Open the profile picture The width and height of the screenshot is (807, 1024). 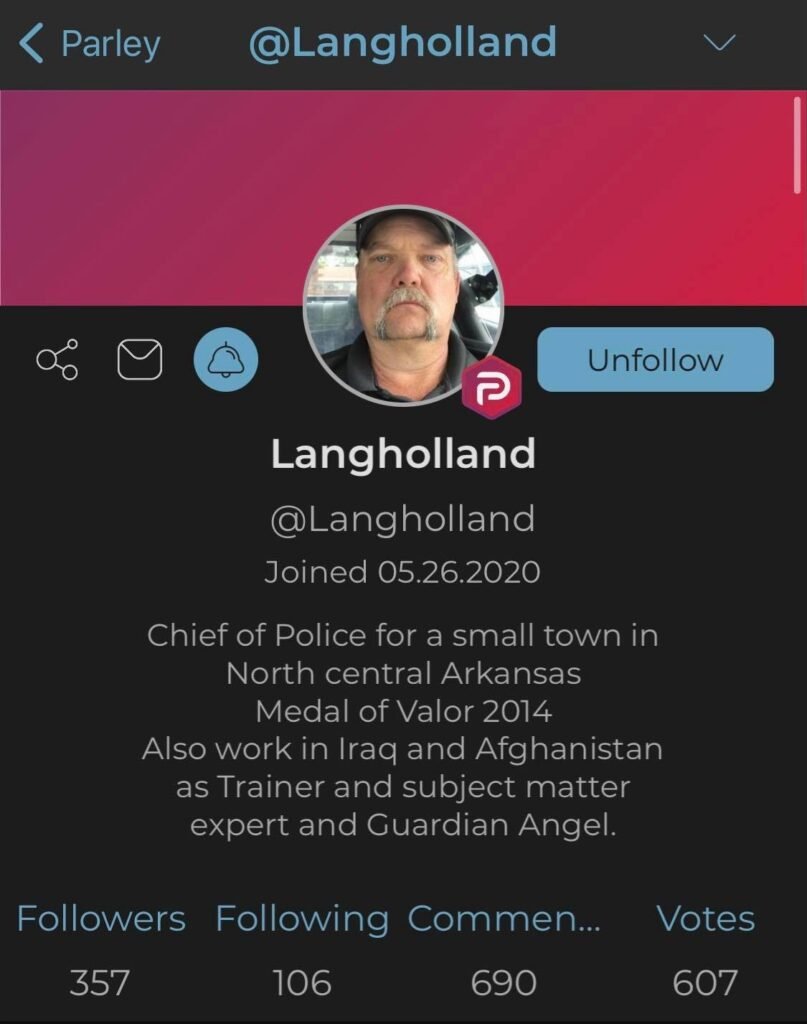coord(404,305)
